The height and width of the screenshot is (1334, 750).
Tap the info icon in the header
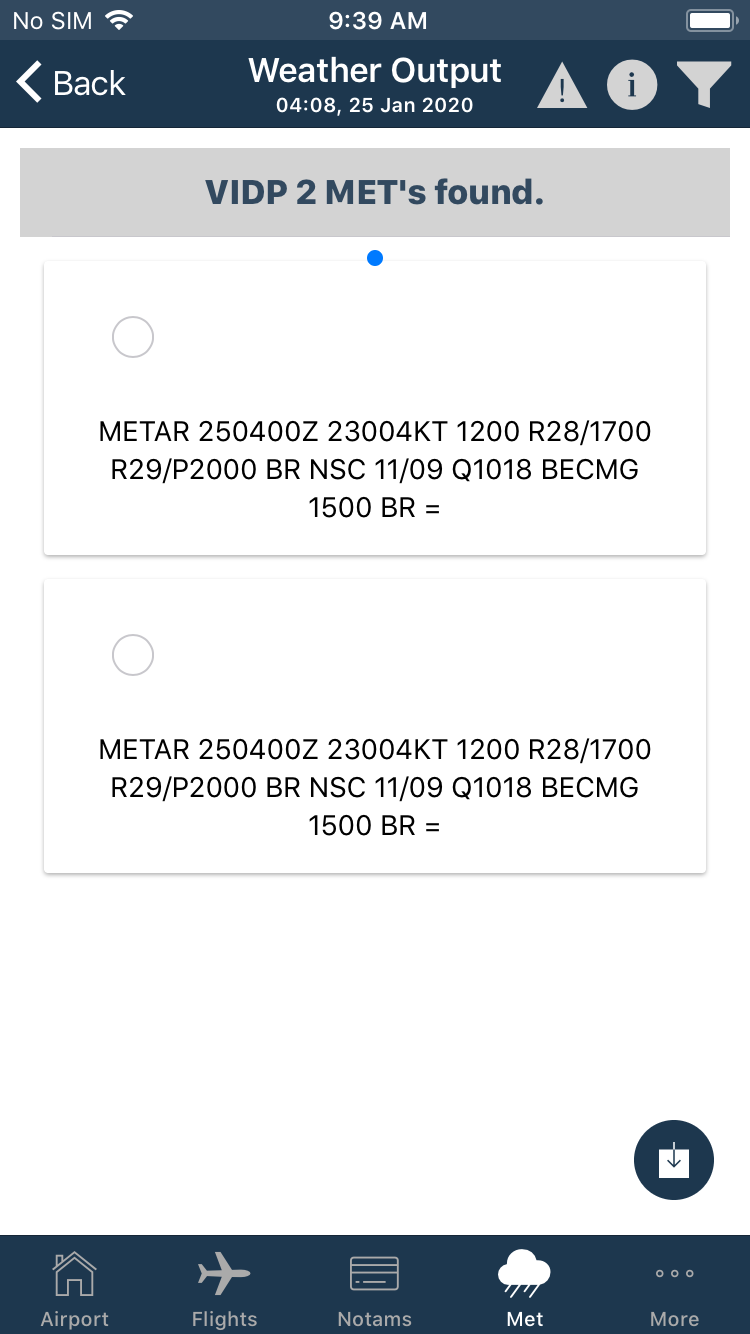coord(632,84)
